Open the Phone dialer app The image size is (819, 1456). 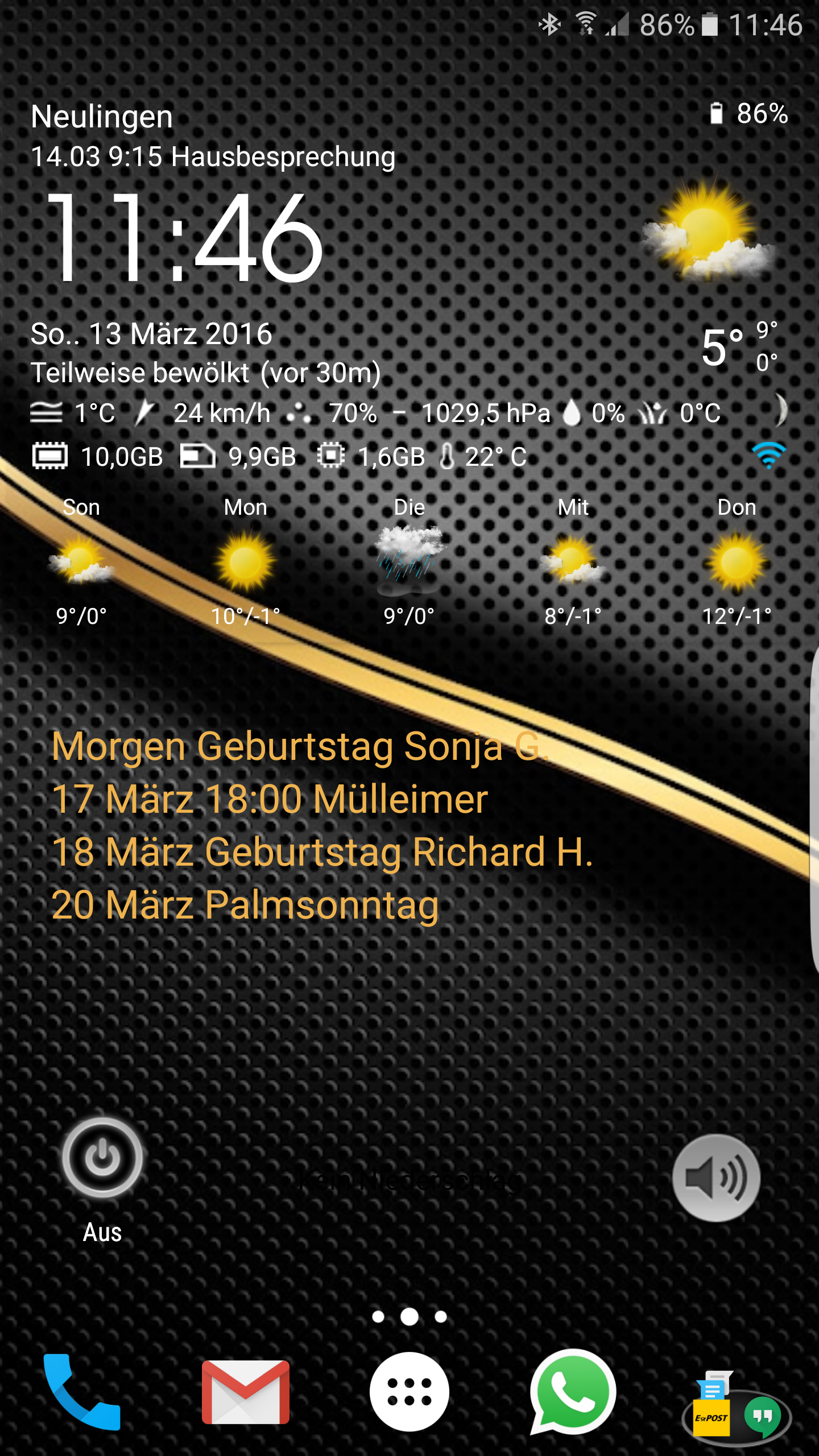[x=82, y=1392]
